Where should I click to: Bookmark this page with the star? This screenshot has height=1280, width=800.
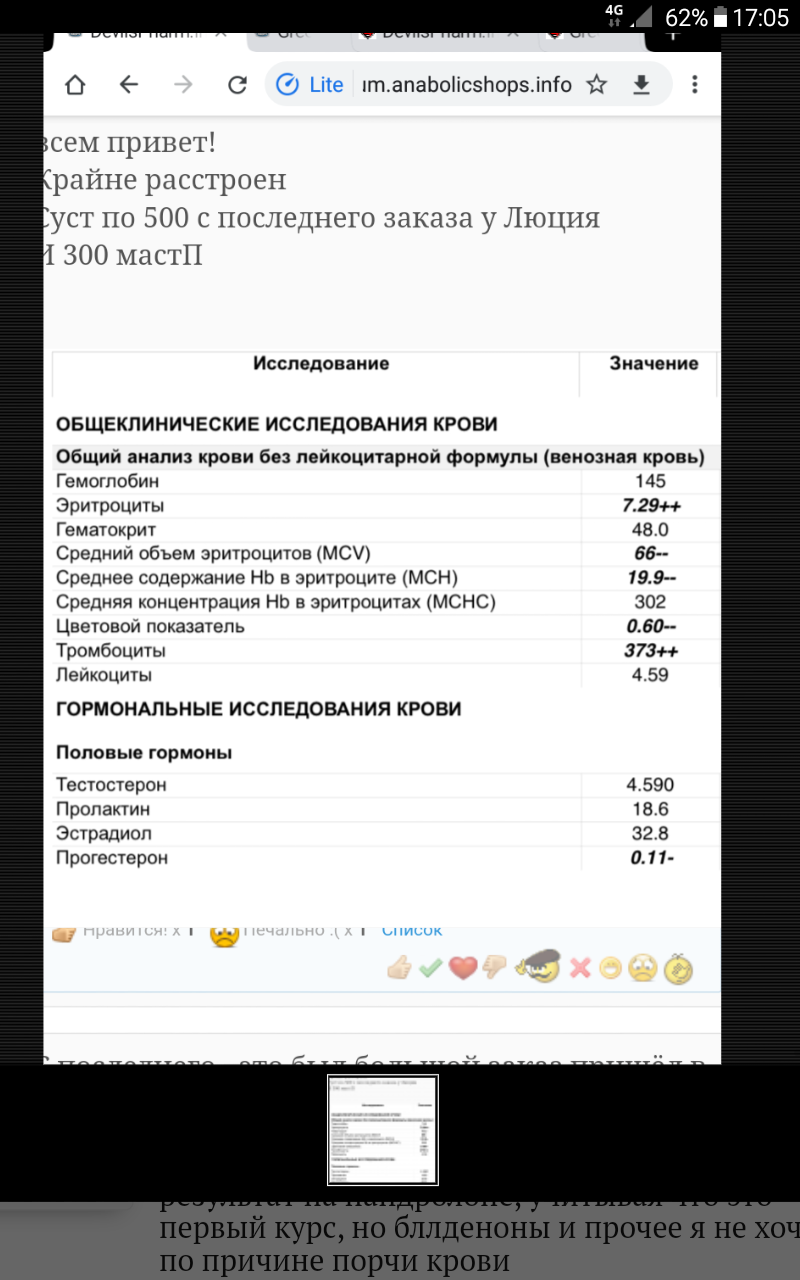click(597, 85)
